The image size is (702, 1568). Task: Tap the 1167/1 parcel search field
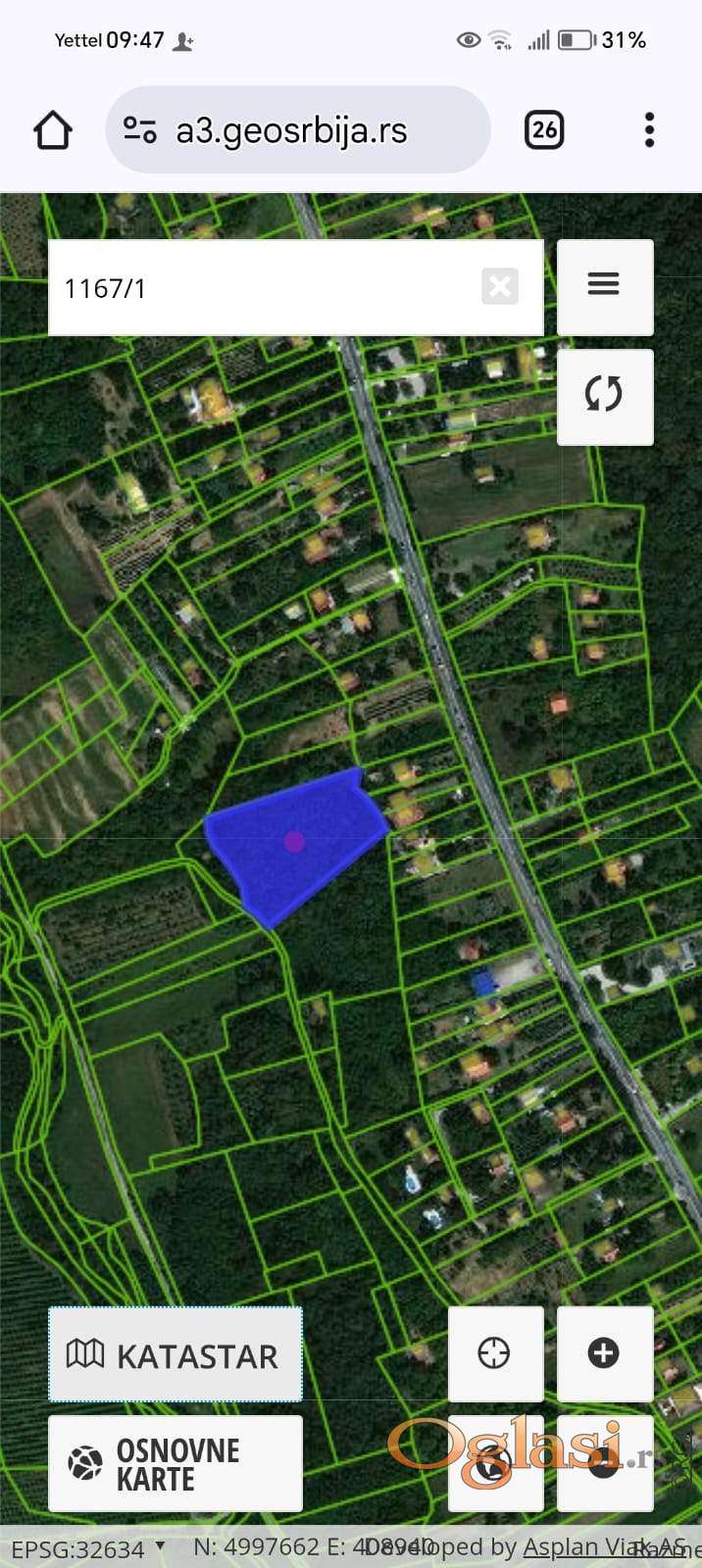265,288
